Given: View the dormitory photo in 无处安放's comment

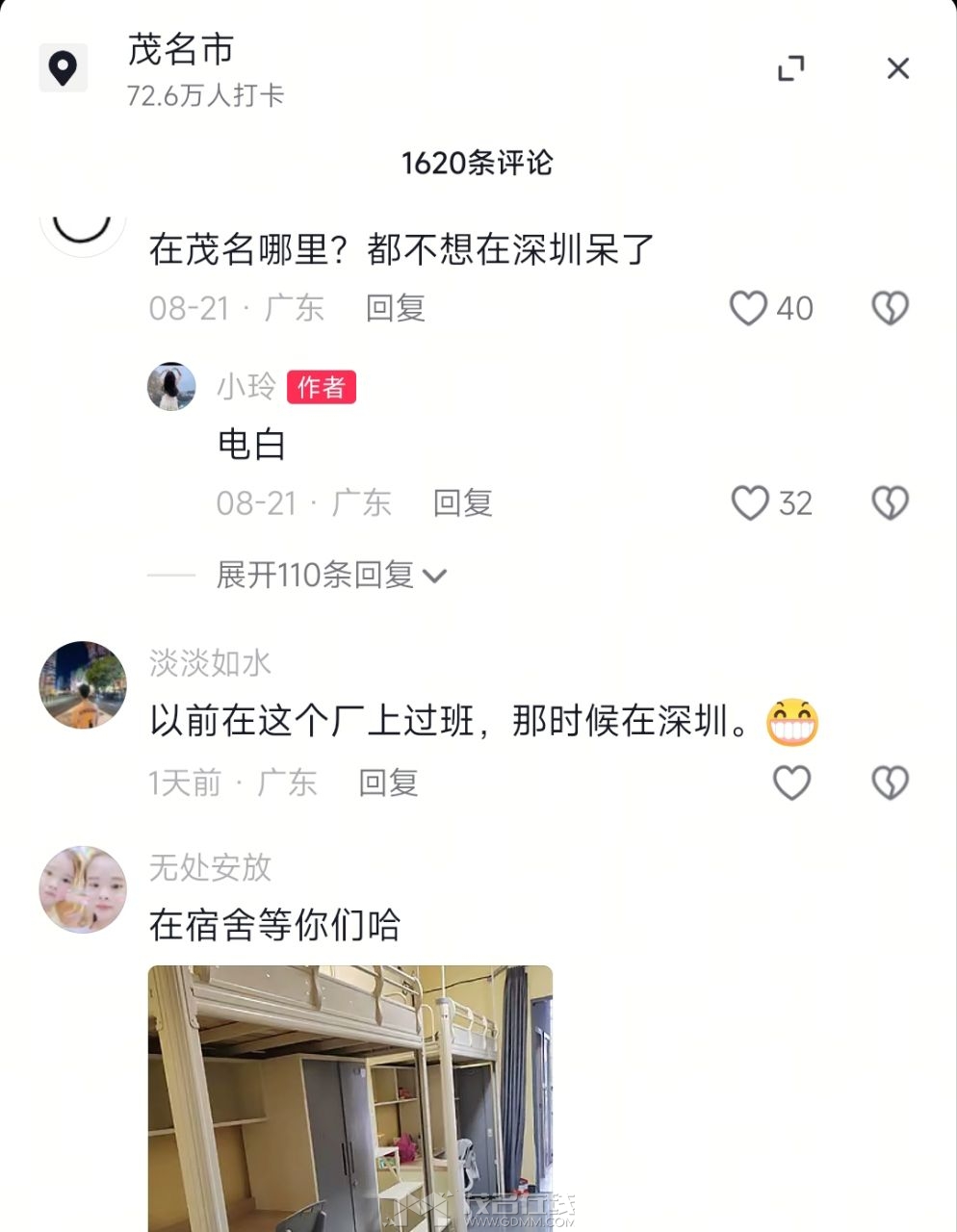Looking at the screenshot, I should (350, 1097).
